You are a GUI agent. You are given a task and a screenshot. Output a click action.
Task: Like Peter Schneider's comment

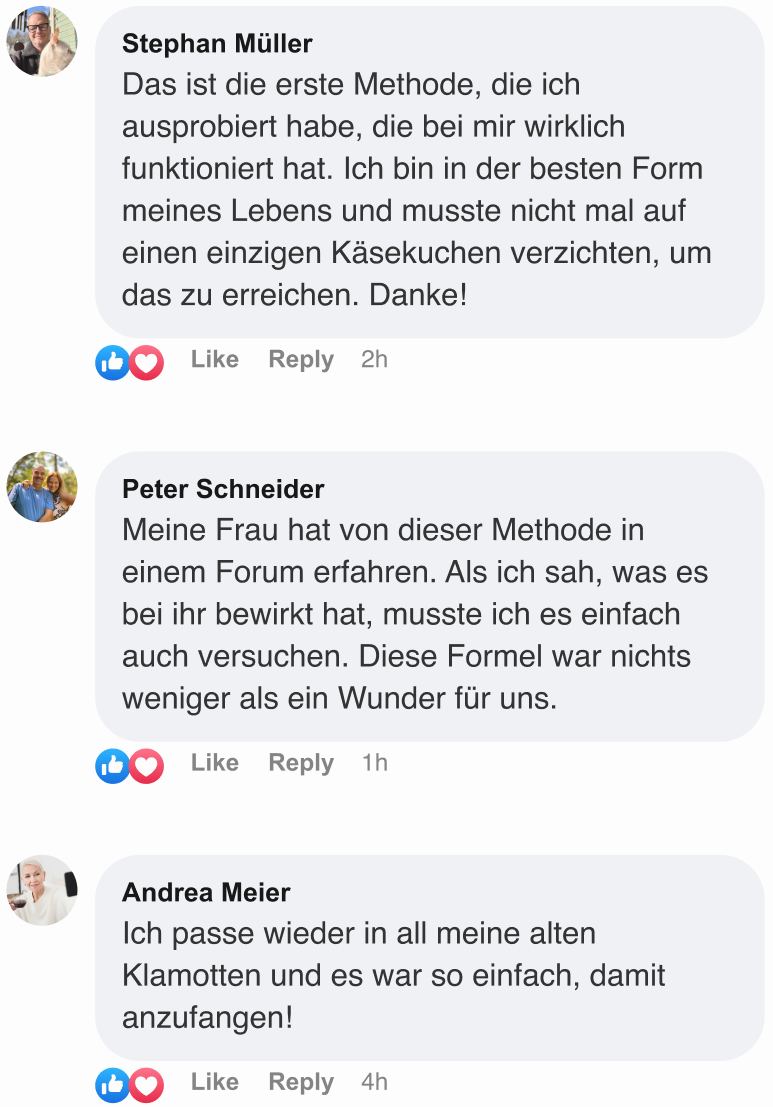pyautogui.click(x=214, y=763)
